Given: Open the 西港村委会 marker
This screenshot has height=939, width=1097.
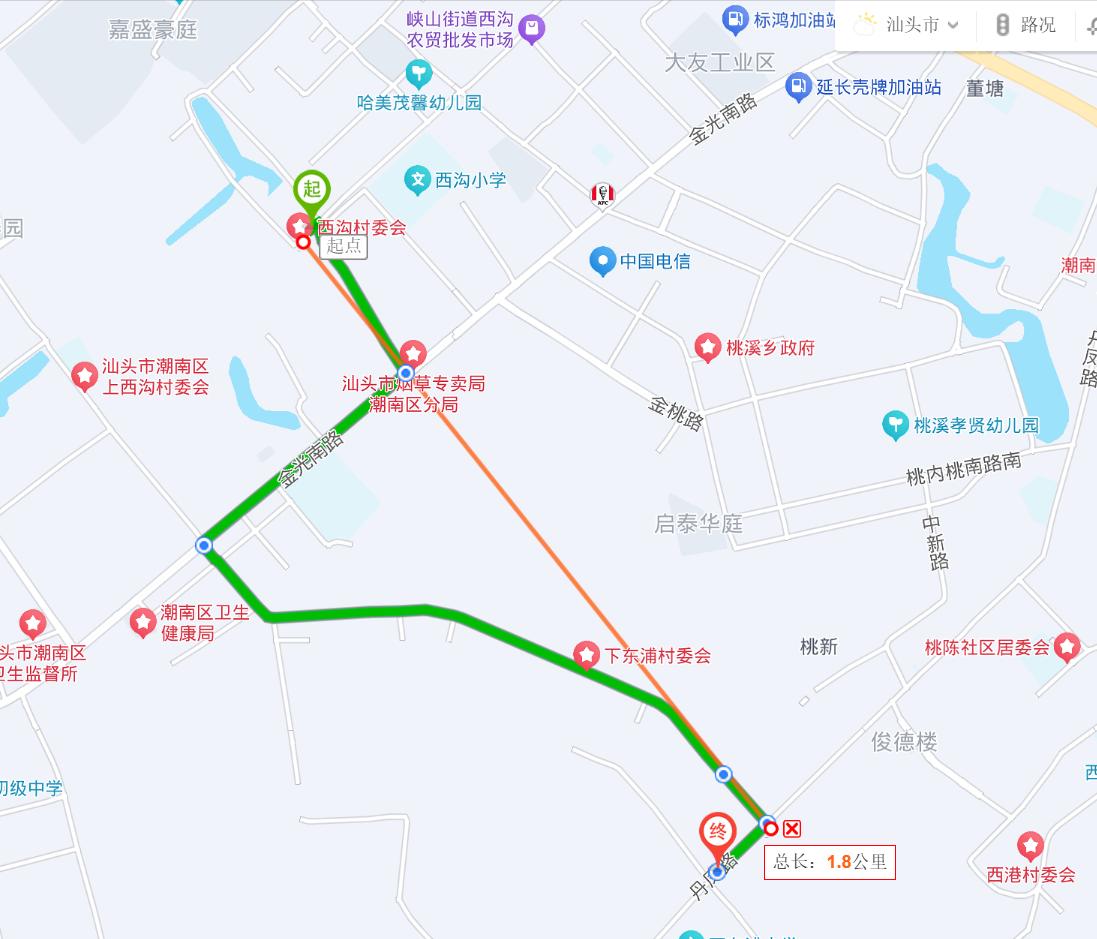Looking at the screenshot, I should click(1030, 846).
